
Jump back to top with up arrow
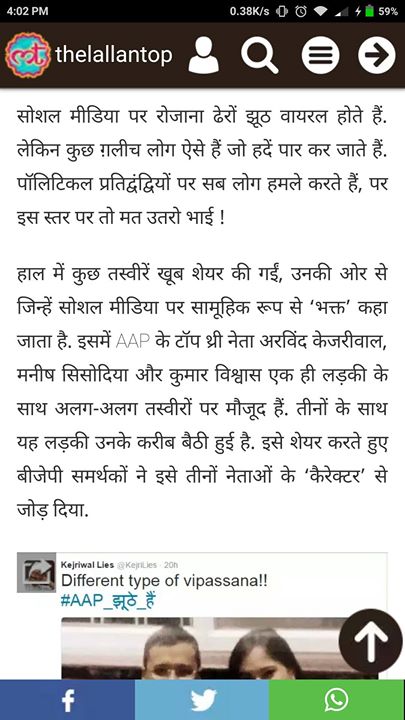370,641
